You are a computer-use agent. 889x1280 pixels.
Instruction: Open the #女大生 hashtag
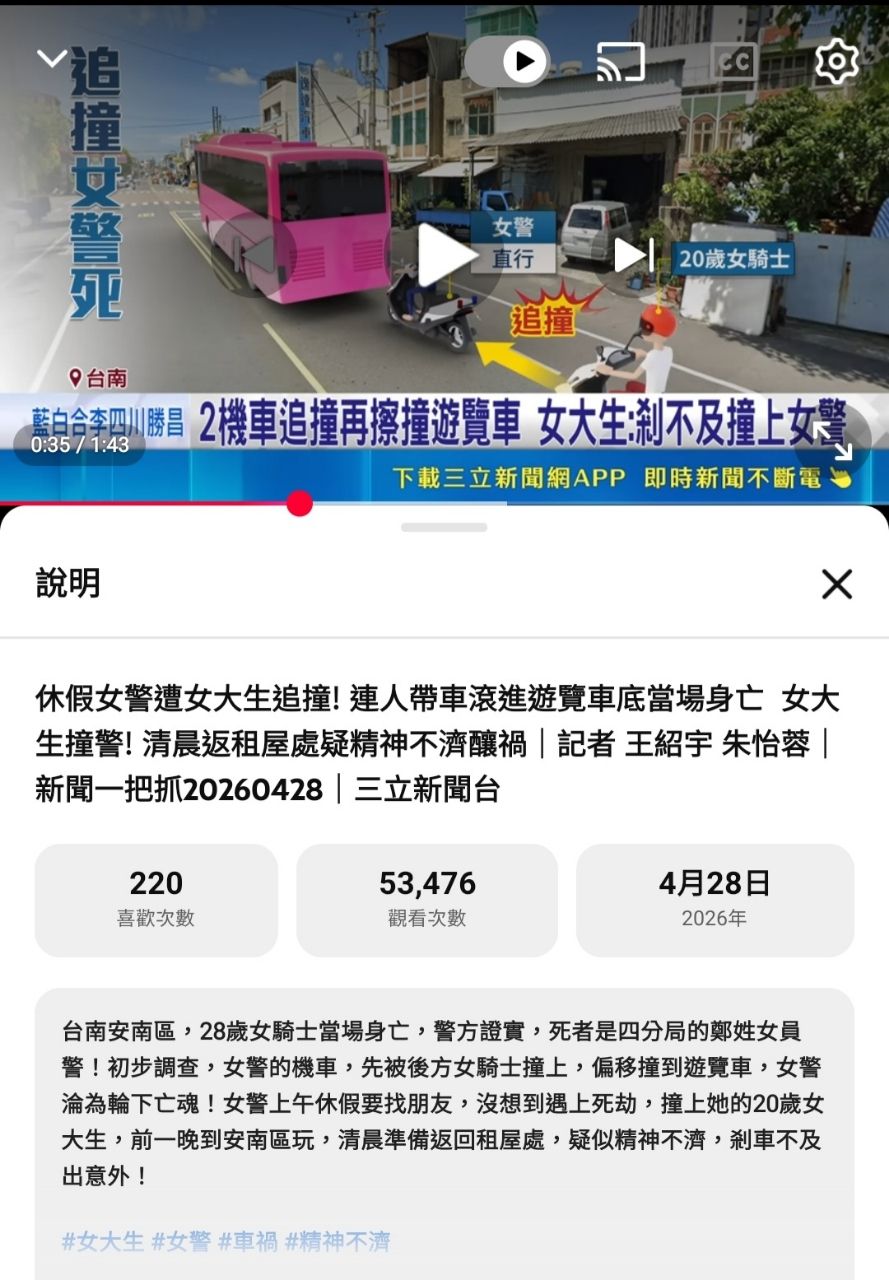click(x=103, y=1241)
